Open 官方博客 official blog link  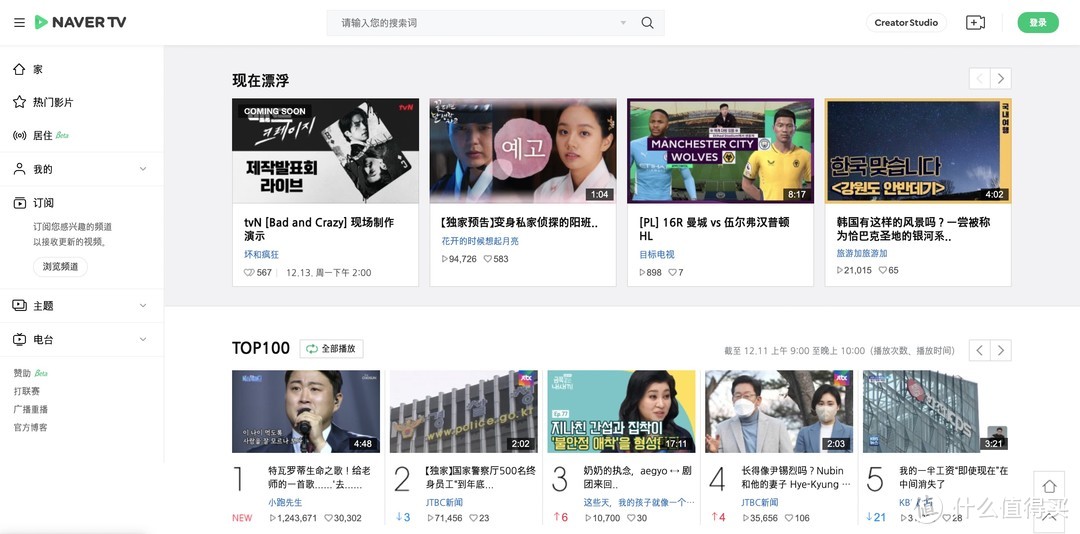point(30,428)
